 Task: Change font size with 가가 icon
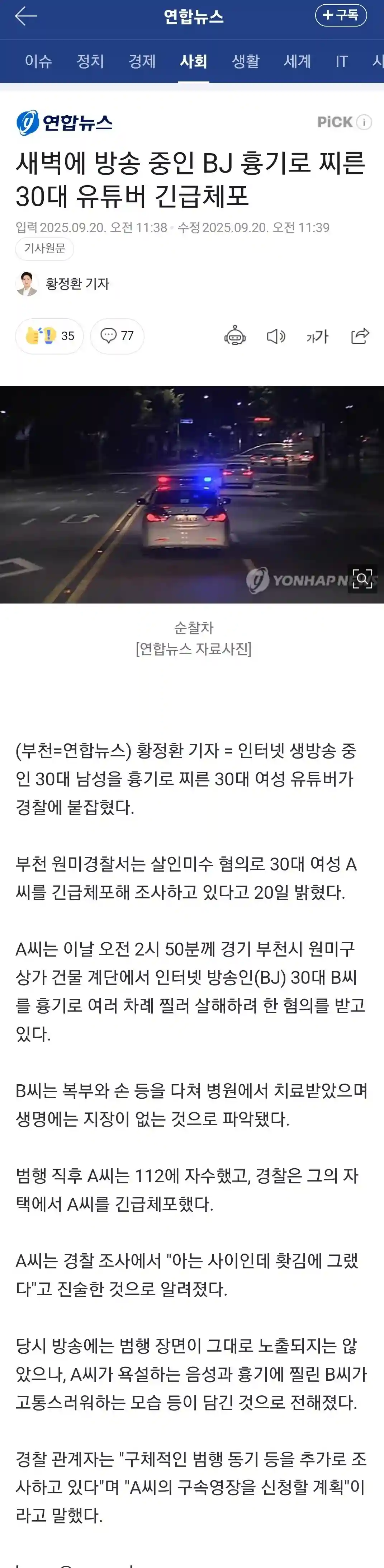click(x=317, y=336)
